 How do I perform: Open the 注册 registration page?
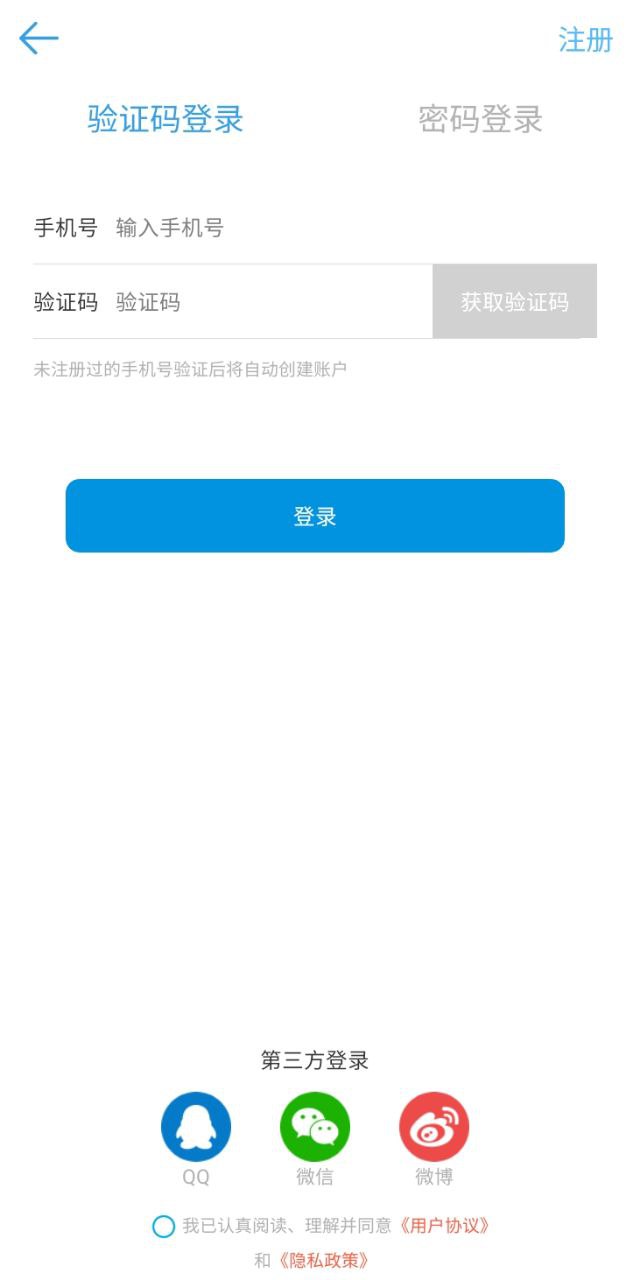click(585, 40)
